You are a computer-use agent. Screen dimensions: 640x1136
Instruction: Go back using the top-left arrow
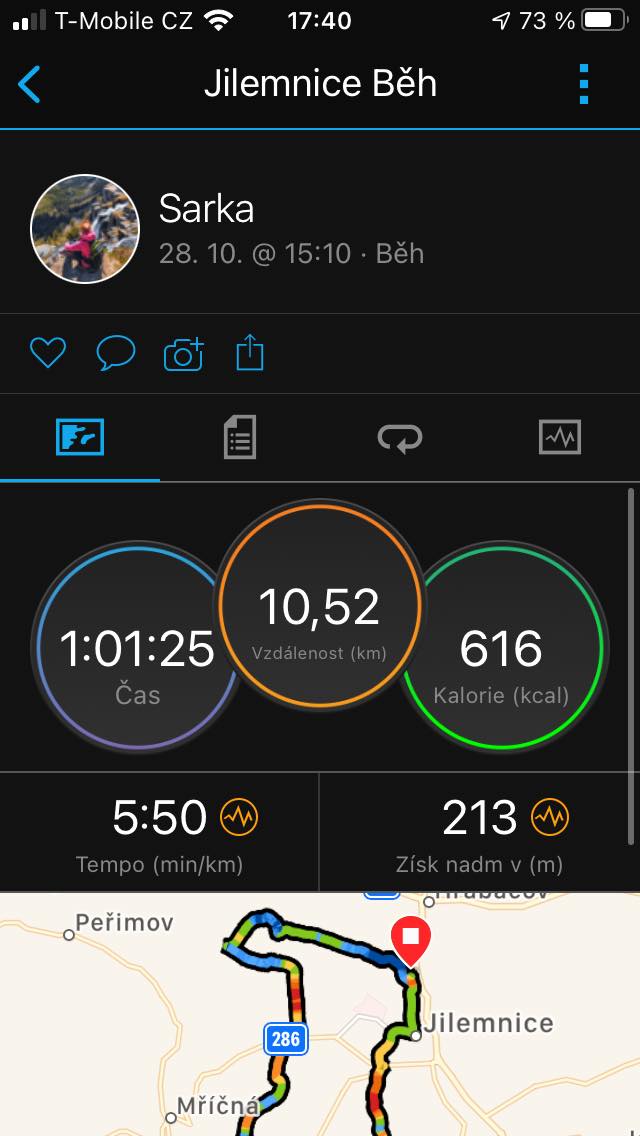(30, 85)
